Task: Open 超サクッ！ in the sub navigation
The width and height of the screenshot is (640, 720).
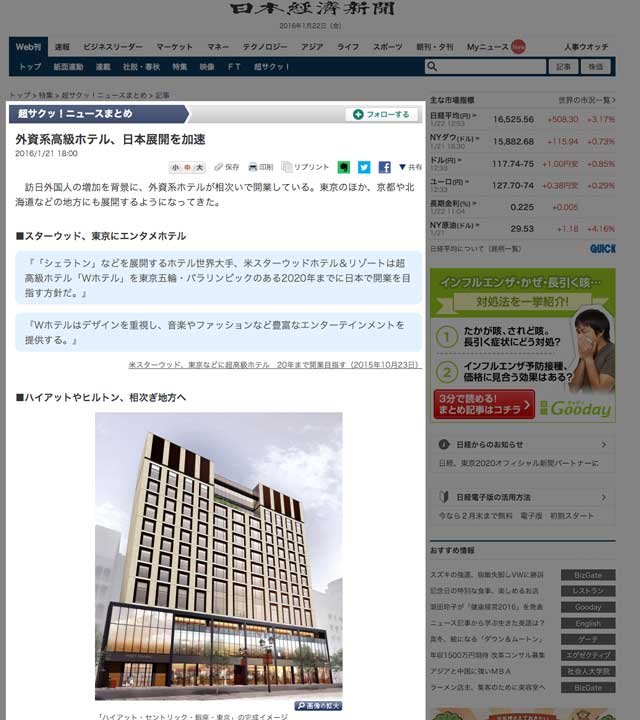Action: (271, 67)
